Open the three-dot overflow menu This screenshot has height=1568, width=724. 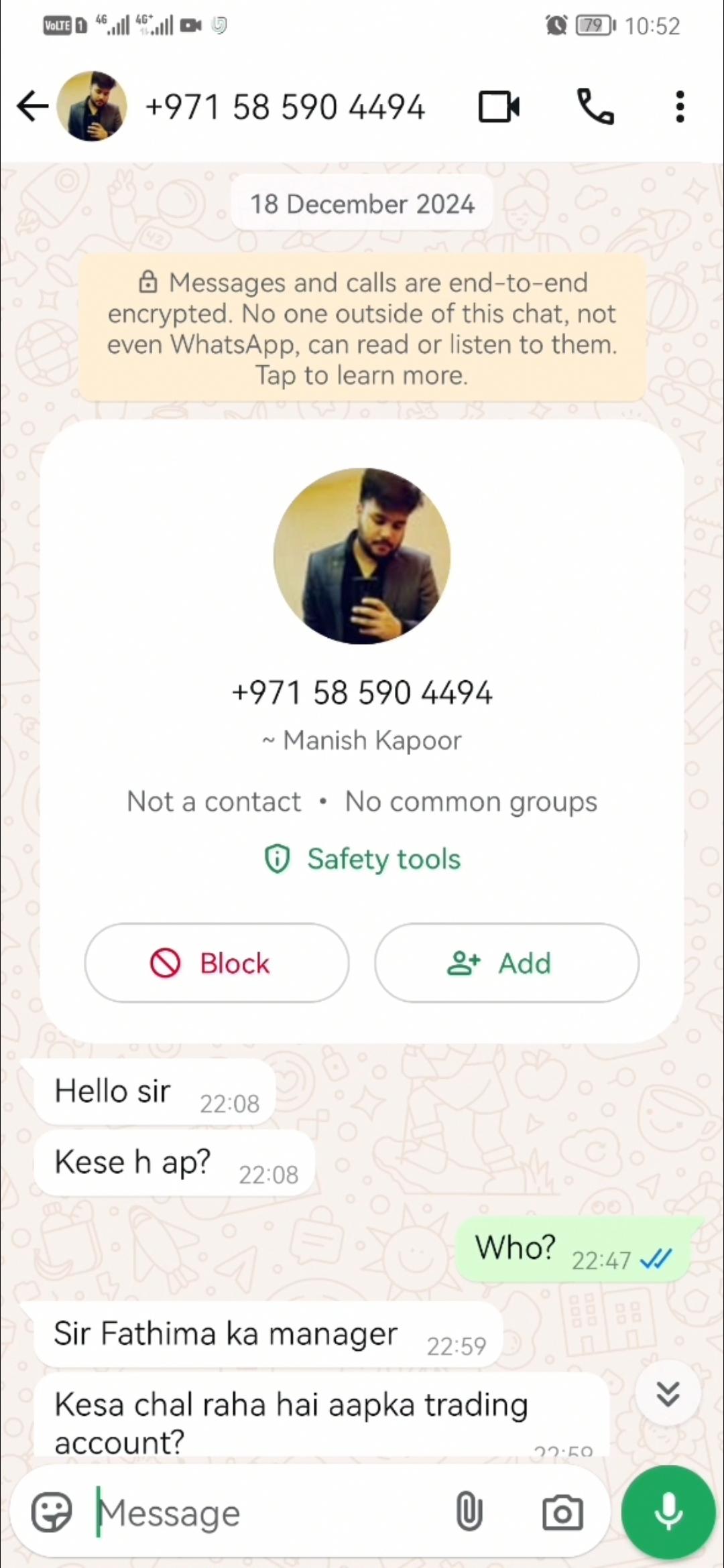(680, 107)
